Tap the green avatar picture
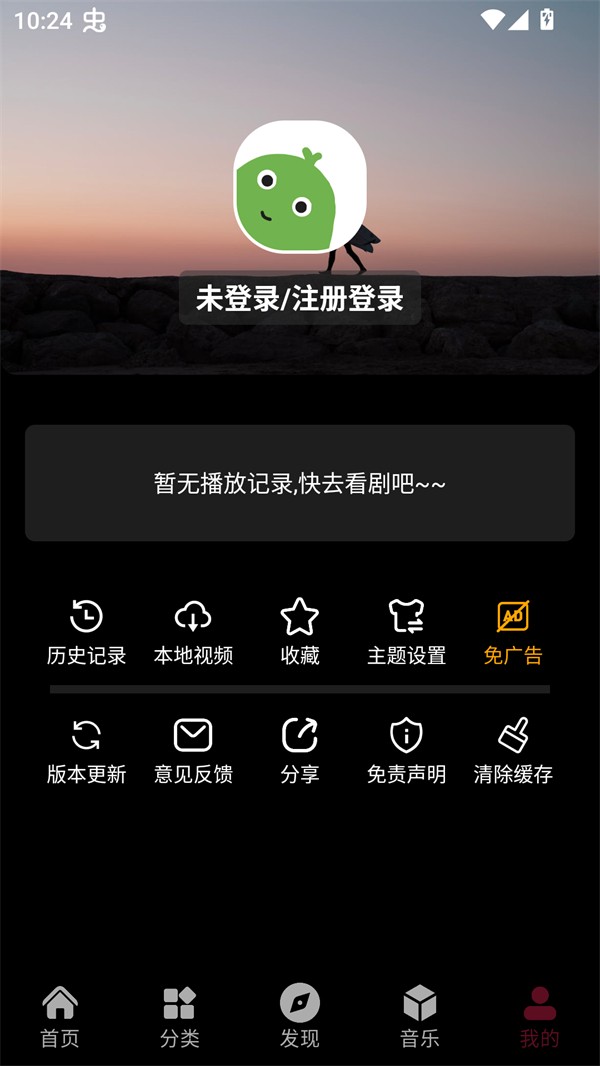Screen dimensions: 600x1066 300,188
